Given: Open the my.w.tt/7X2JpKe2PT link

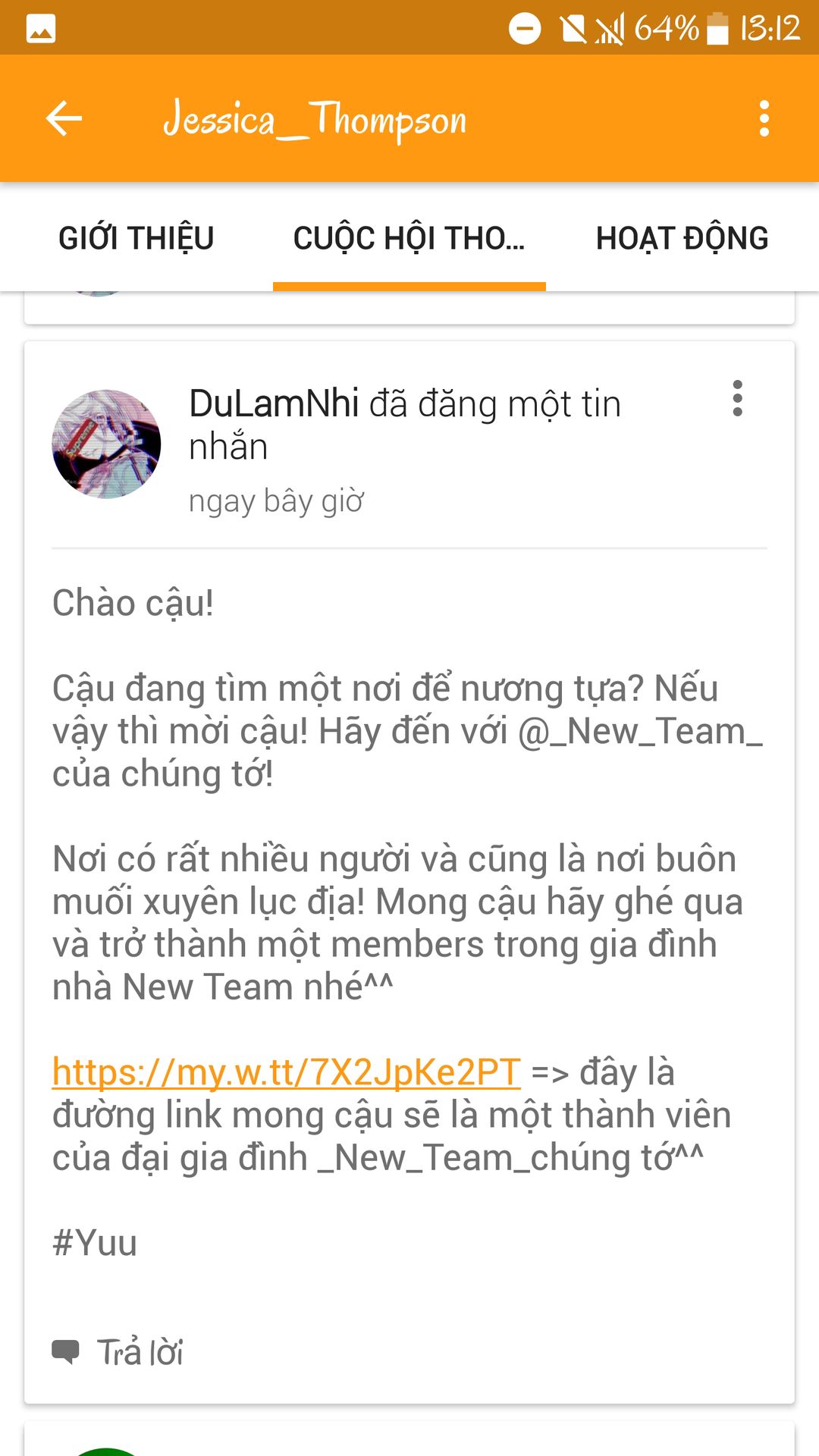Looking at the screenshot, I should point(287,1072).
